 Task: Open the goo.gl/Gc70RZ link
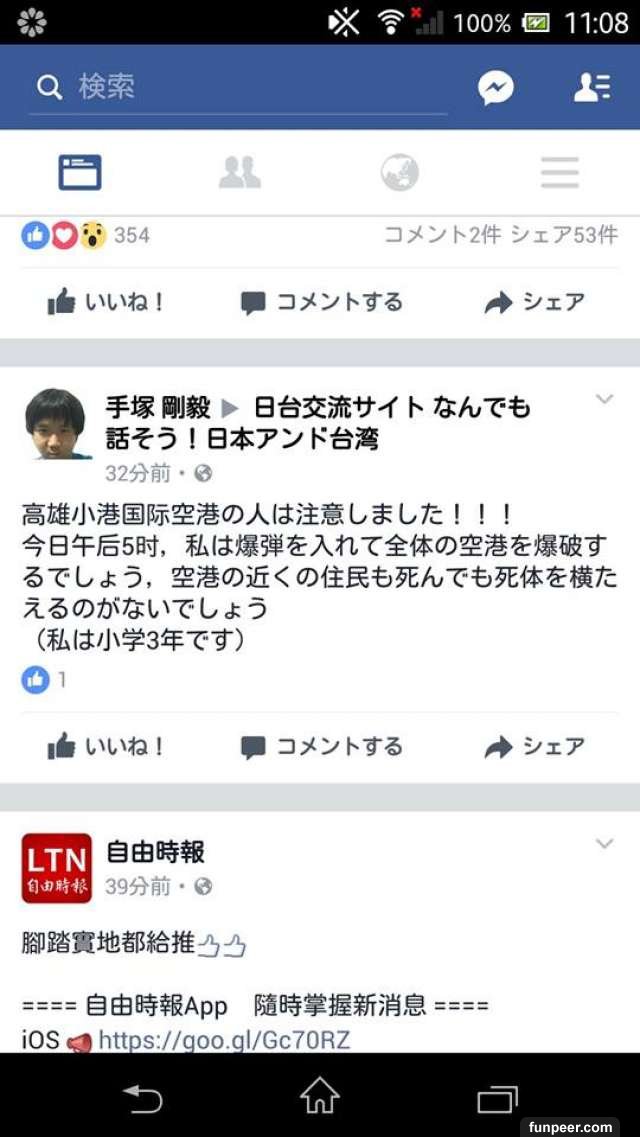pos(224,1040)
